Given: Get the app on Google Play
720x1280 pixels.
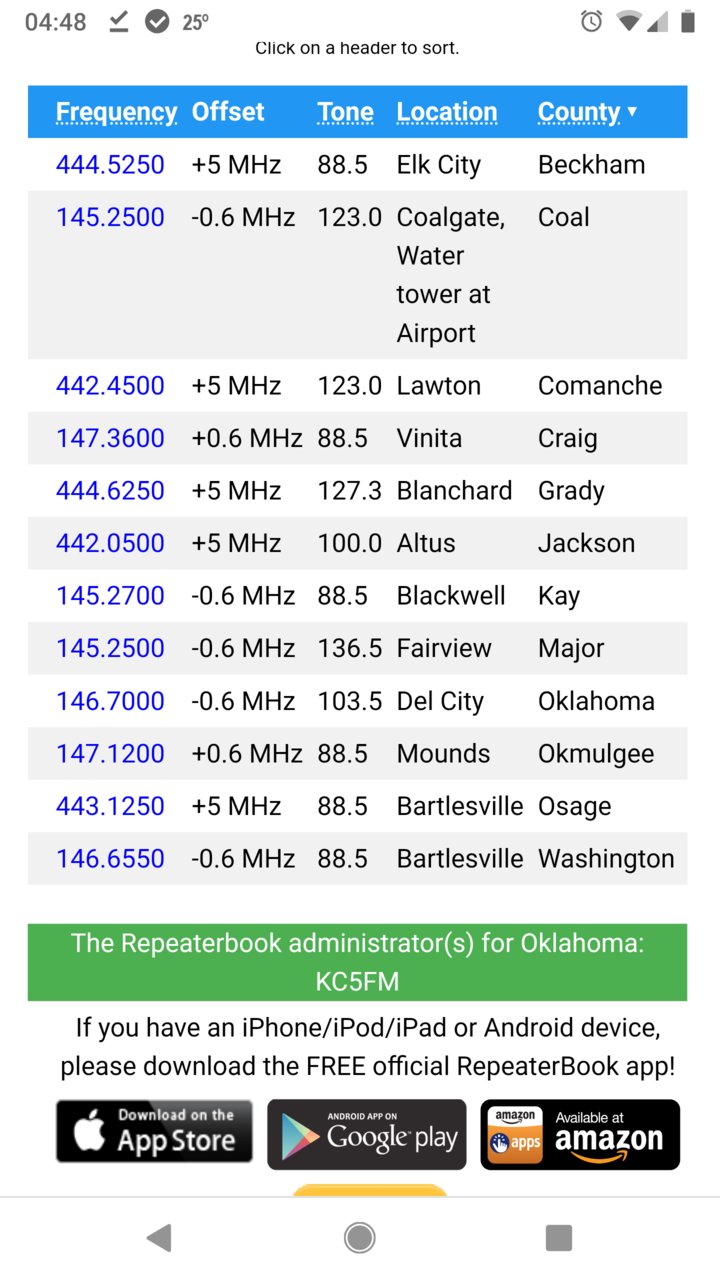Looking at the screenshot, I should tap(367, 1135).
